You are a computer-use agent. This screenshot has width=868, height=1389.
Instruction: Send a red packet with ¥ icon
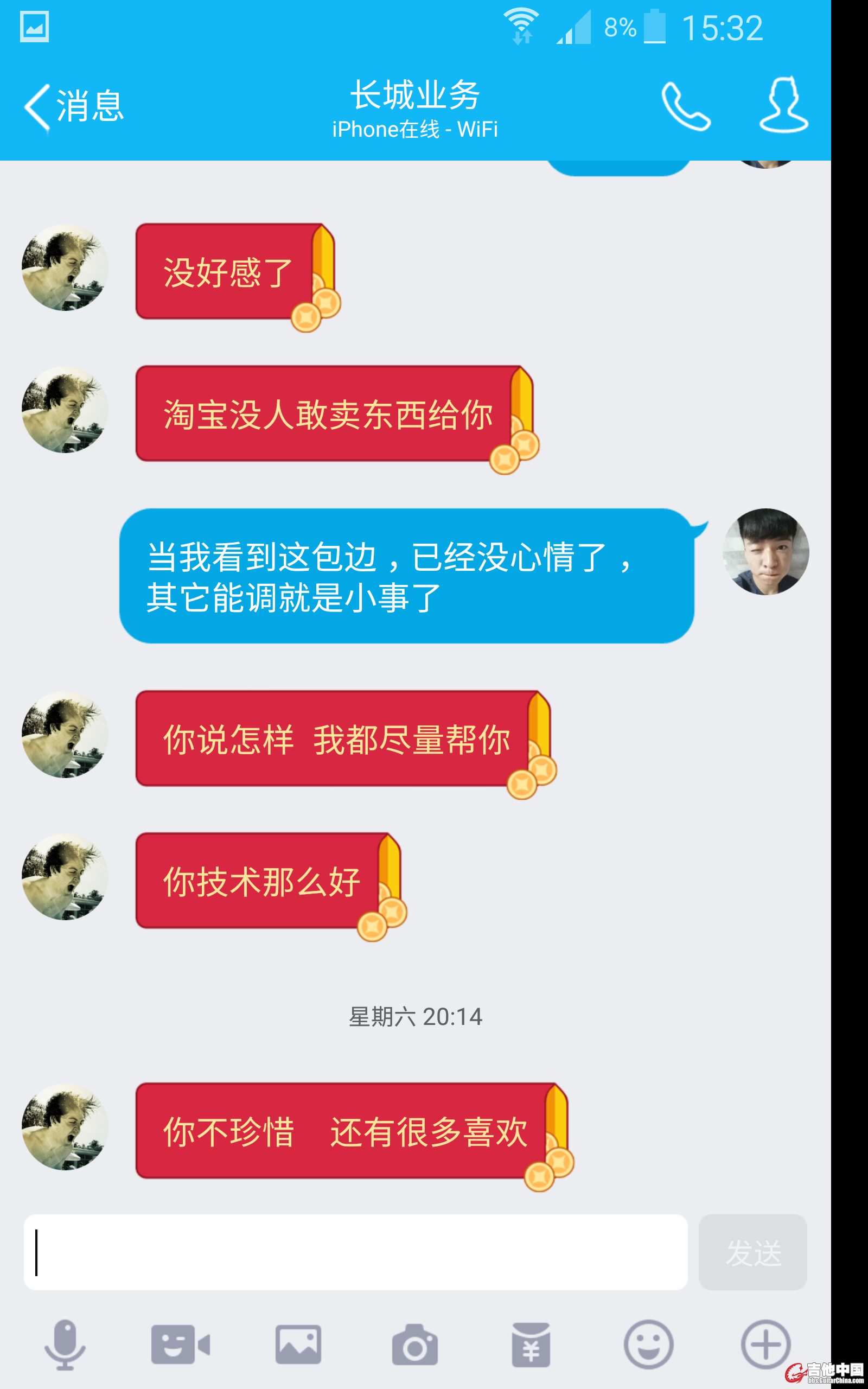tap(531, 1345)
